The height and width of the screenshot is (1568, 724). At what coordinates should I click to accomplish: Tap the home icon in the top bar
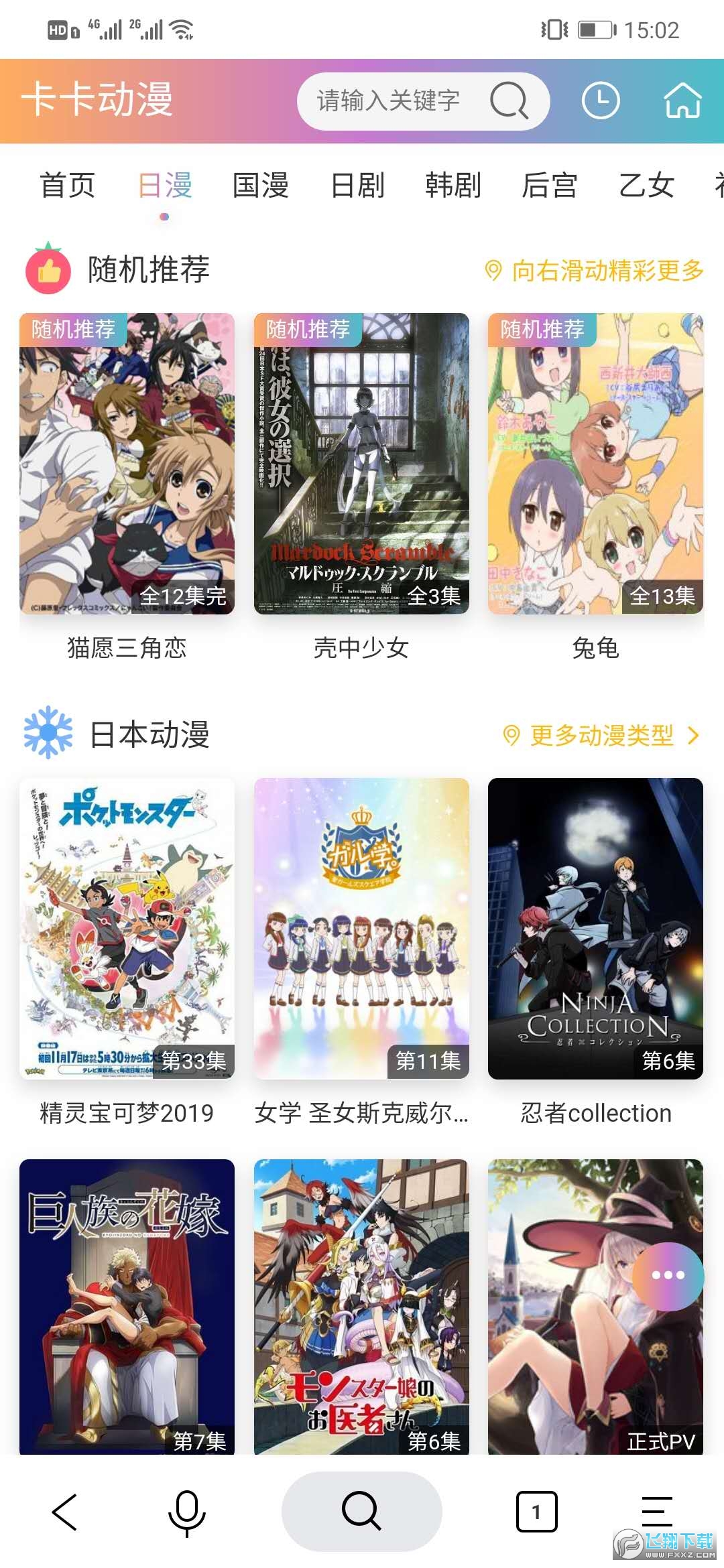tap(682, 101)
